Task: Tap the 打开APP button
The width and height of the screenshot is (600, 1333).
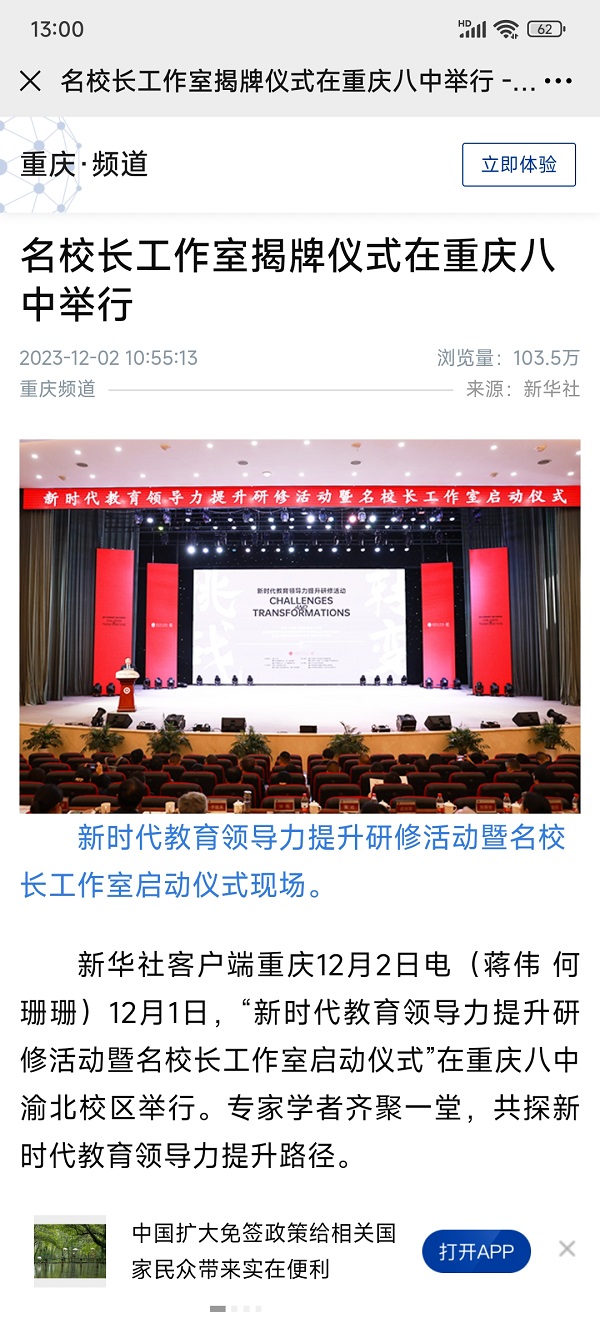Action: coord(476,1251)
